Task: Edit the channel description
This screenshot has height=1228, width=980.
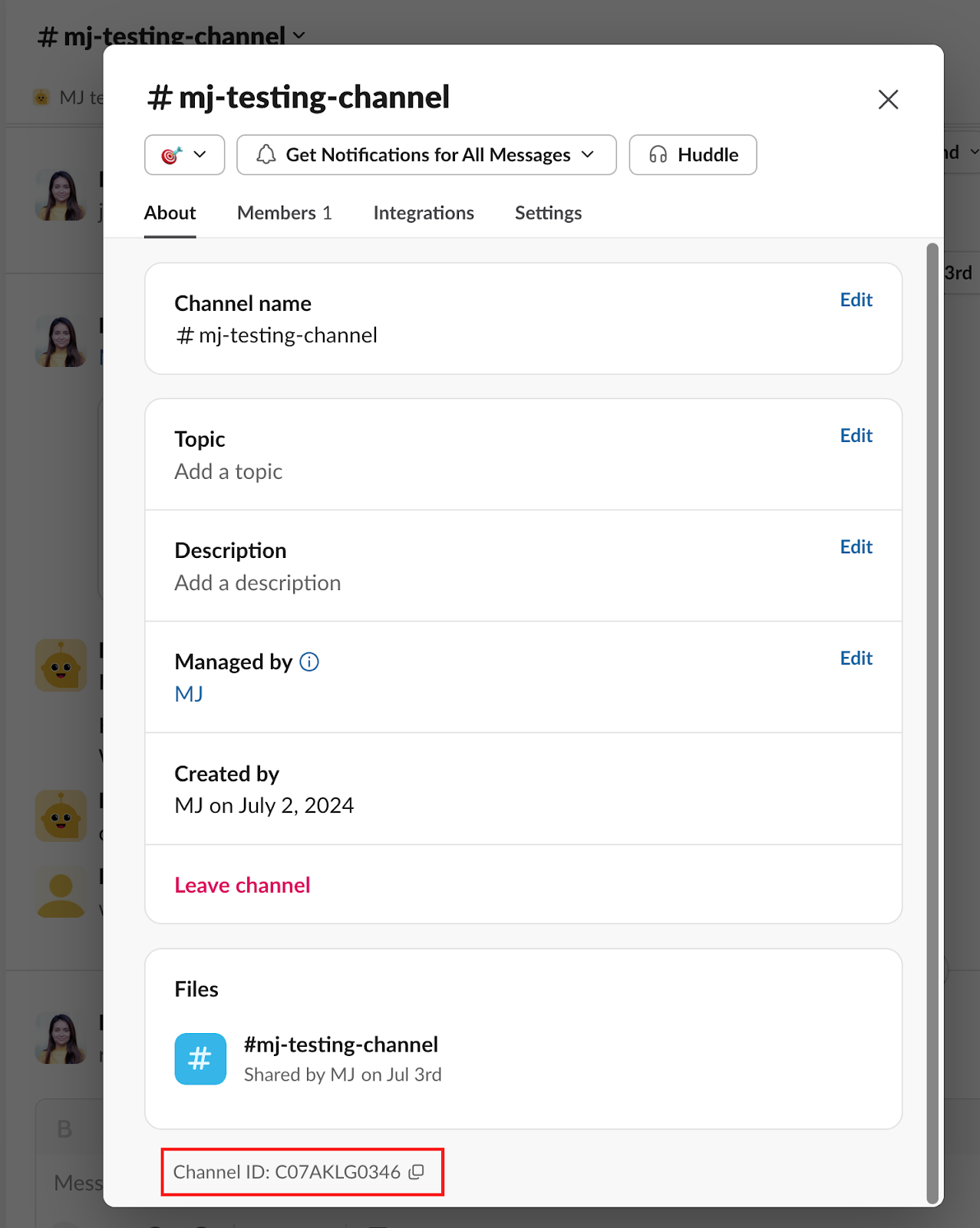Action: [x=856, y=547]
